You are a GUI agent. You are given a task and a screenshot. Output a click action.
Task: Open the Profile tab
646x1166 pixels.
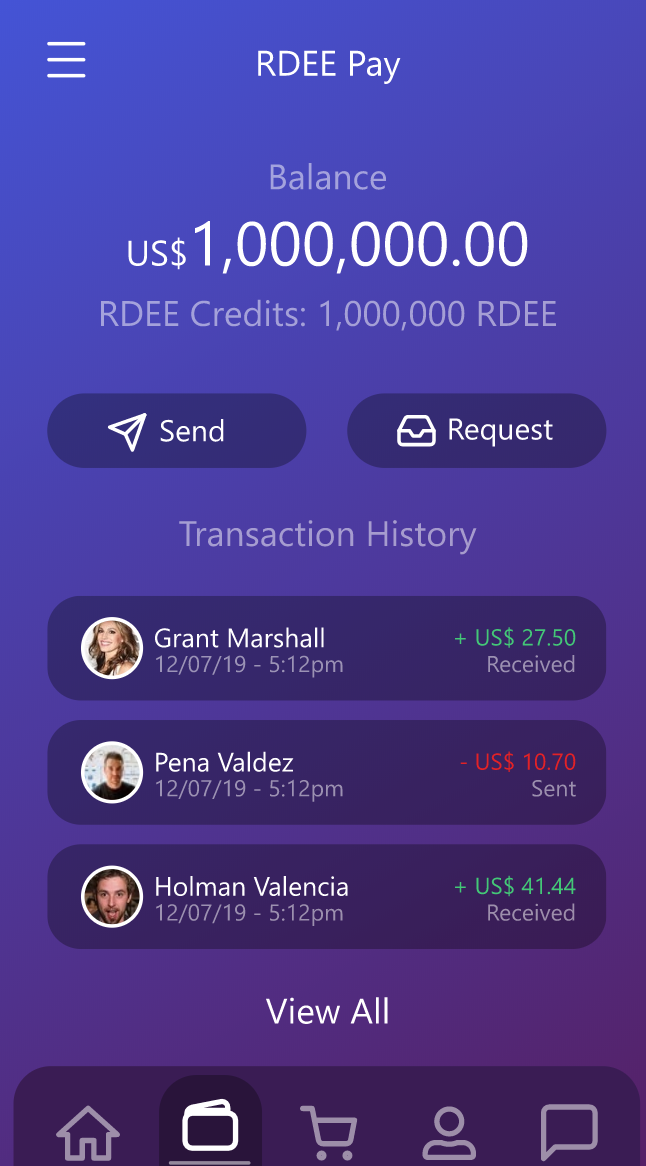(x=448, y=1133)
